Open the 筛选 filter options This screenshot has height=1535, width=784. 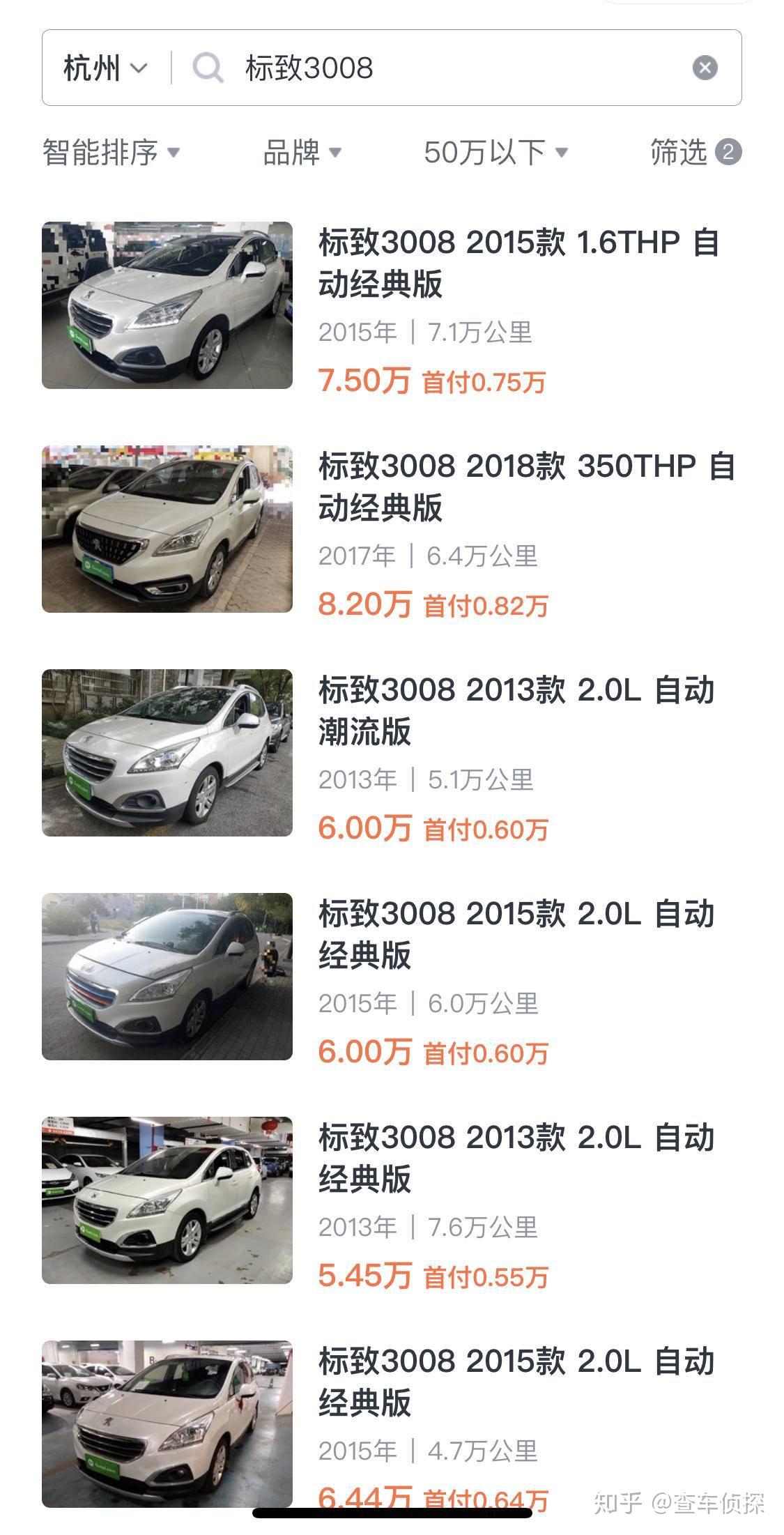(x=695, y=152)
